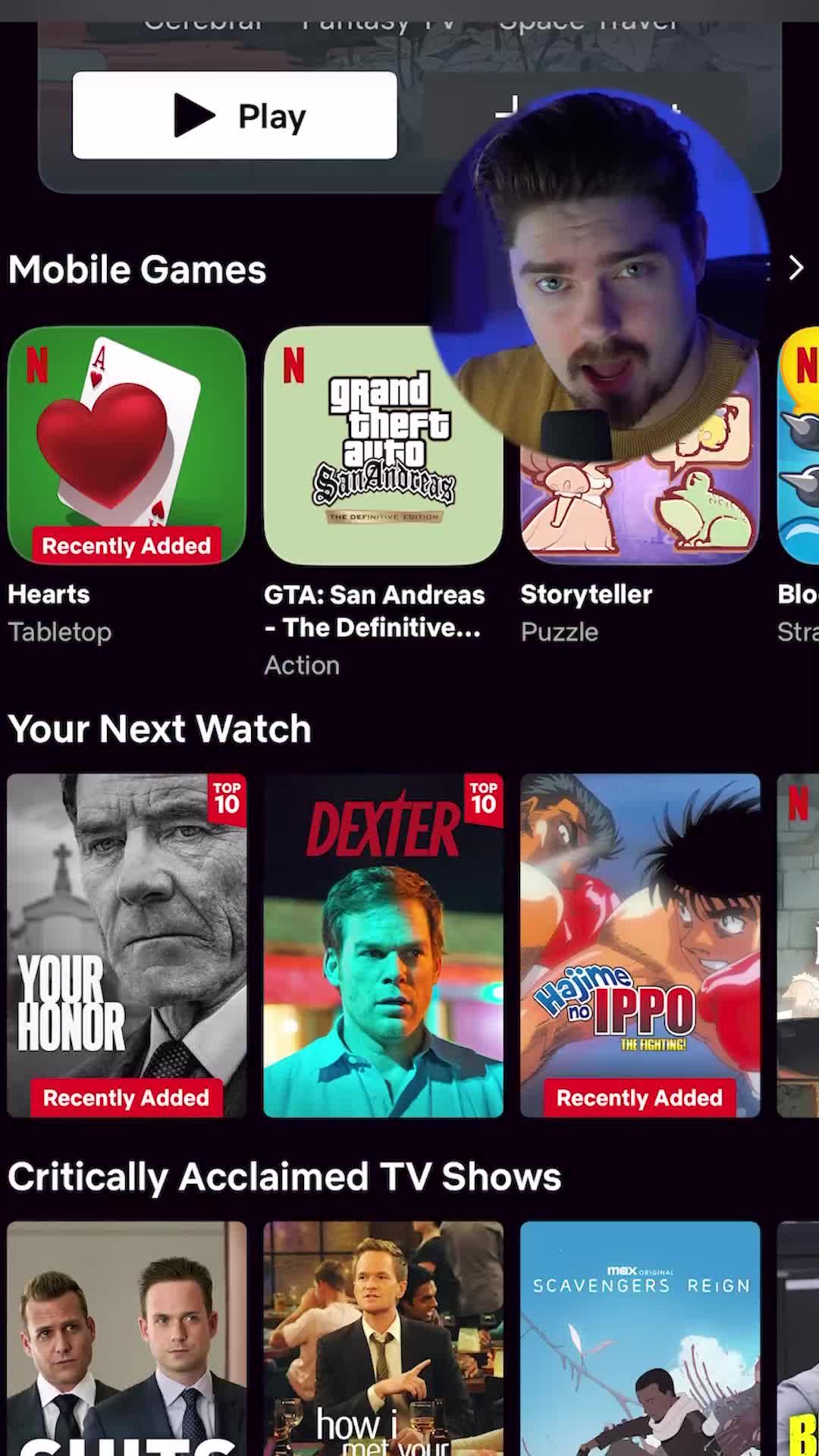Open the Mobile Games row chevron
819x1456 pixels.
(795, 268)
